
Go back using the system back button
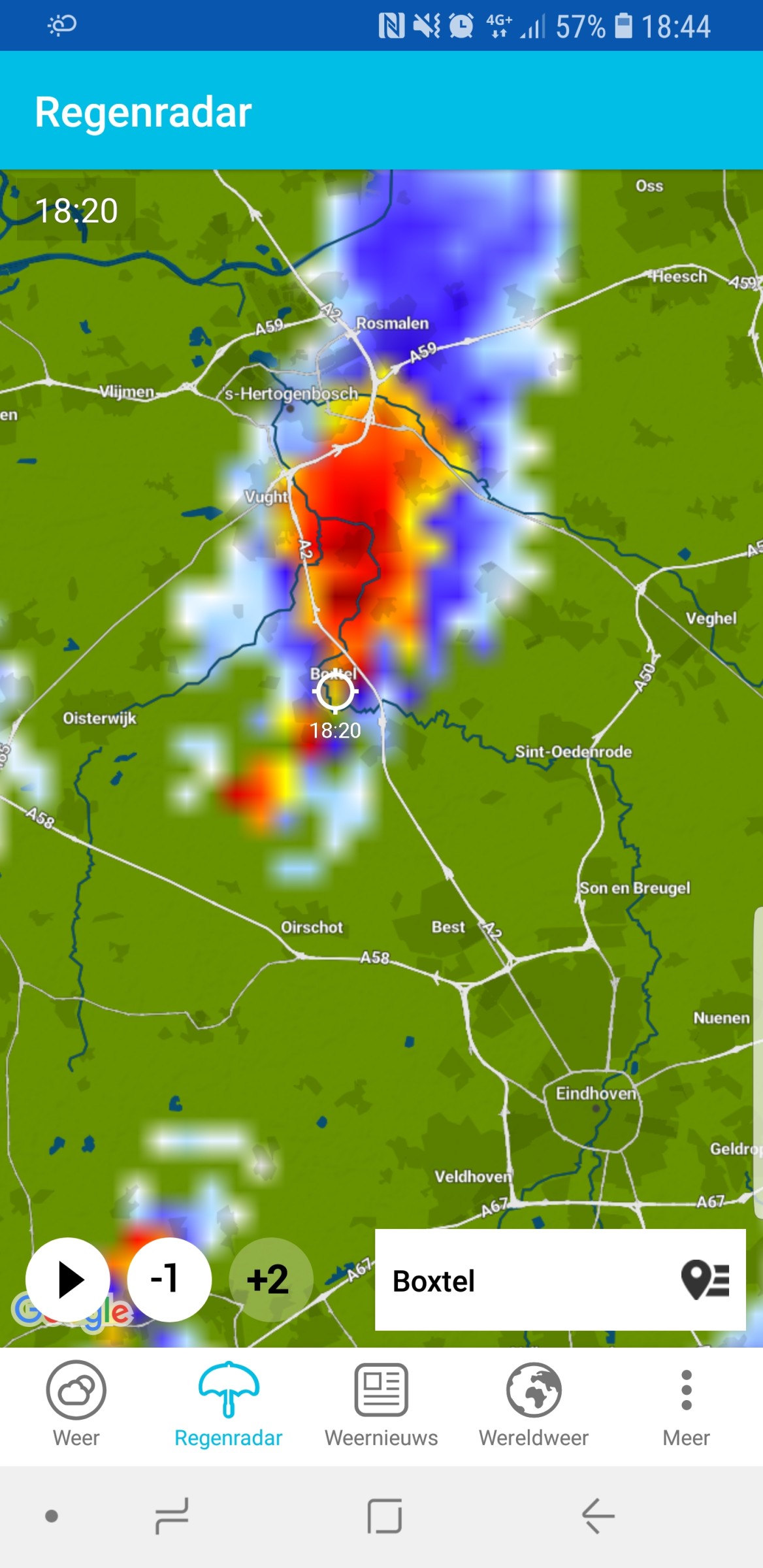point(598,1516)
